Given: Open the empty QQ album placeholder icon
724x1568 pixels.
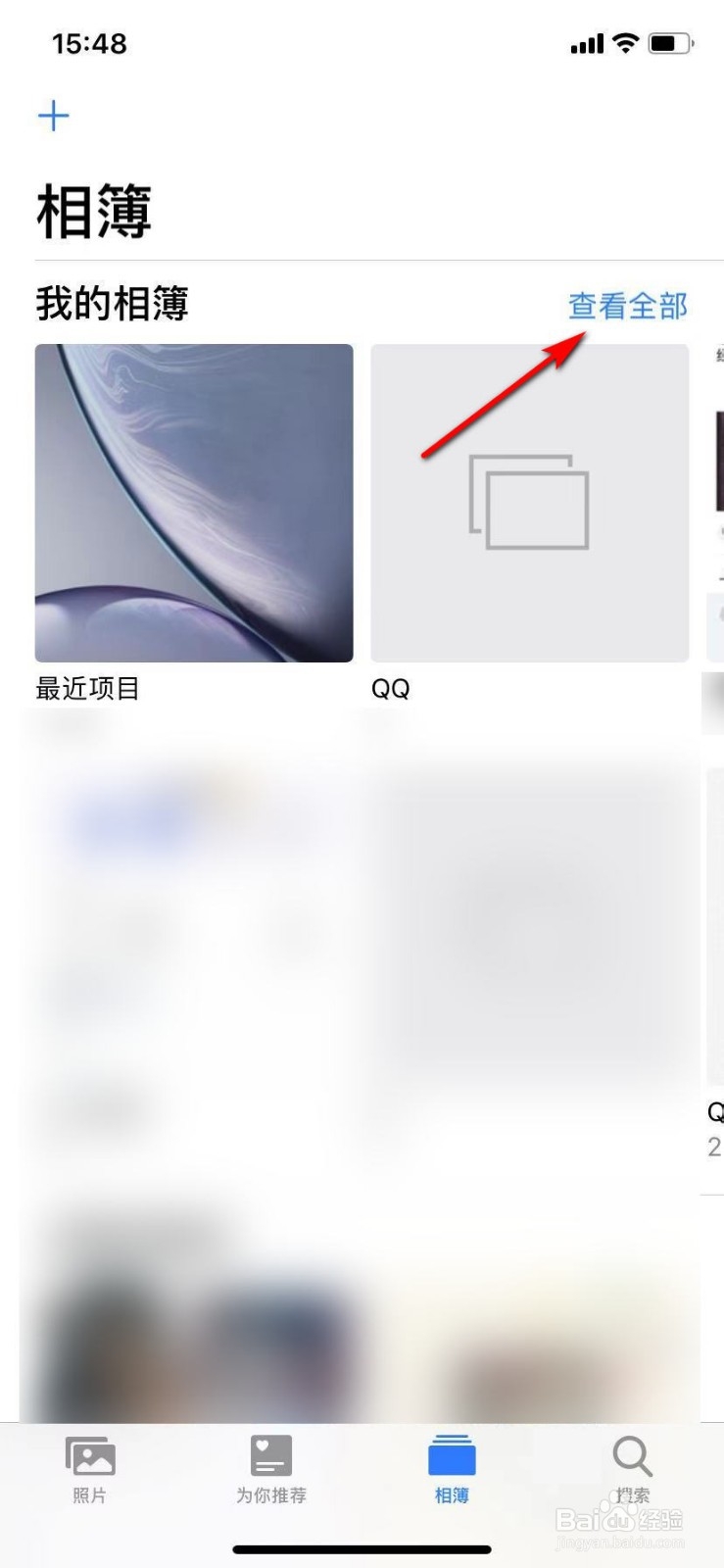Looking at the screenshot, I should (529, 503).
